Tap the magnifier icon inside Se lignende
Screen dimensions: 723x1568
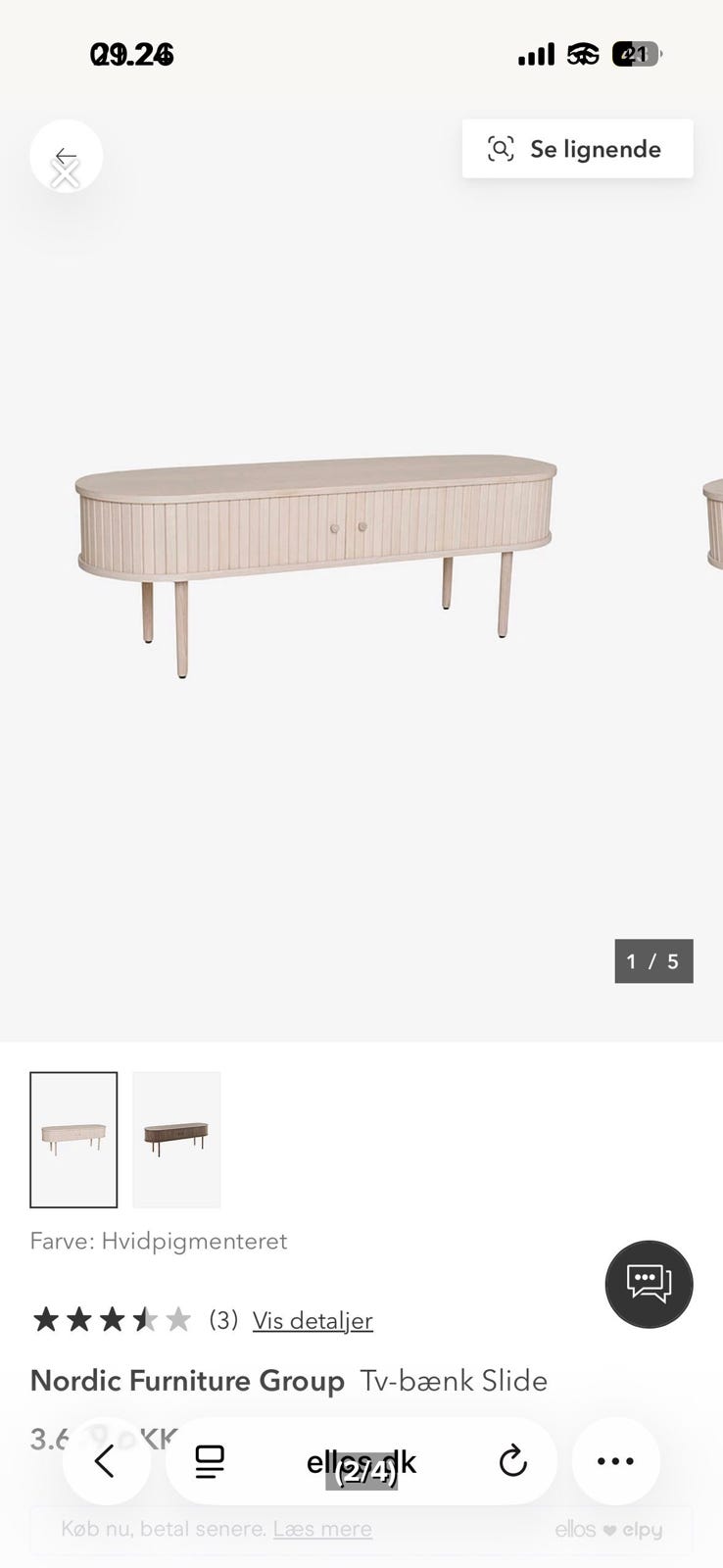[501, 149]
